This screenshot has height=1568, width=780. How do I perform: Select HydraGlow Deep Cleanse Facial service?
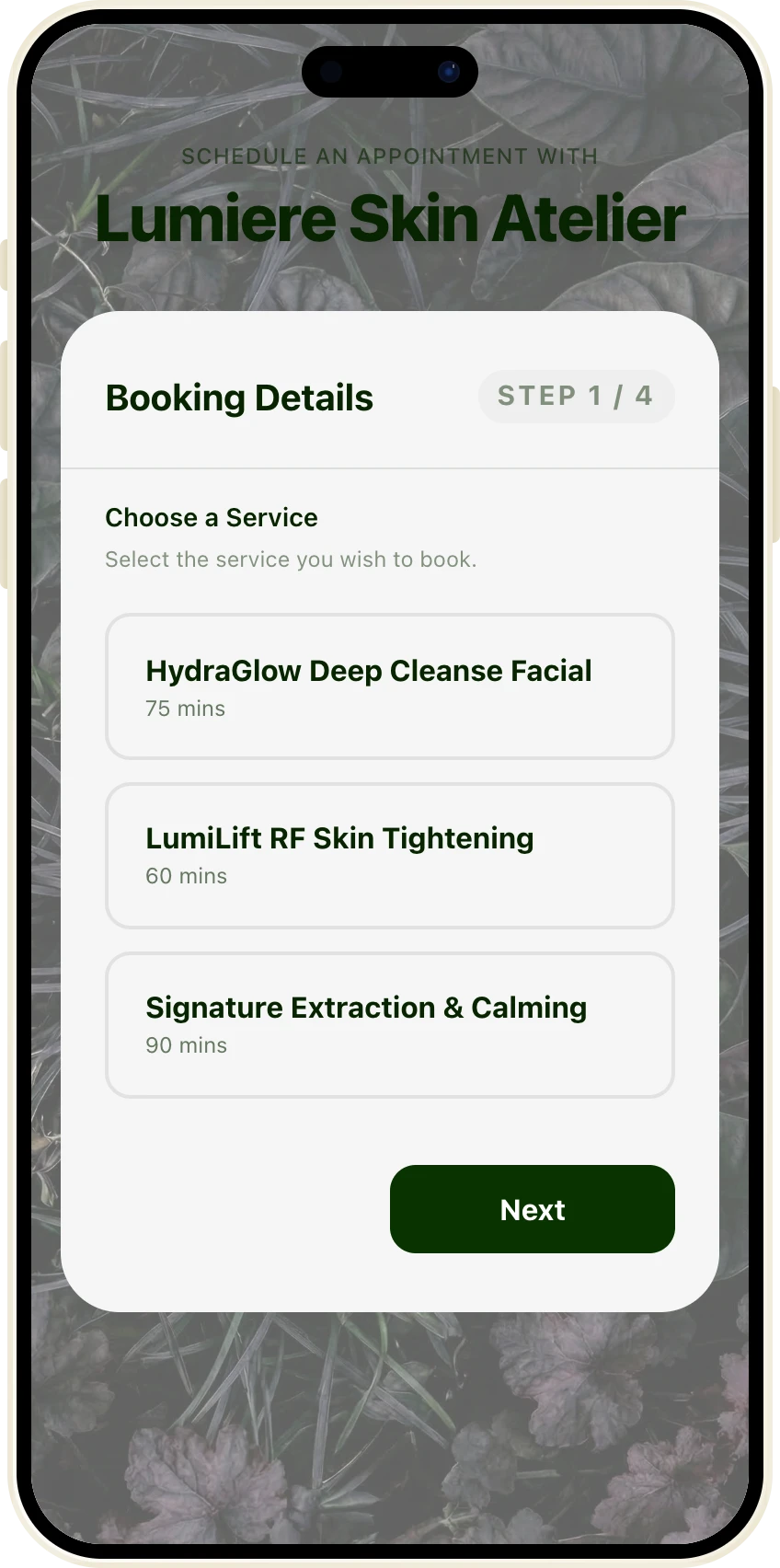389,686
